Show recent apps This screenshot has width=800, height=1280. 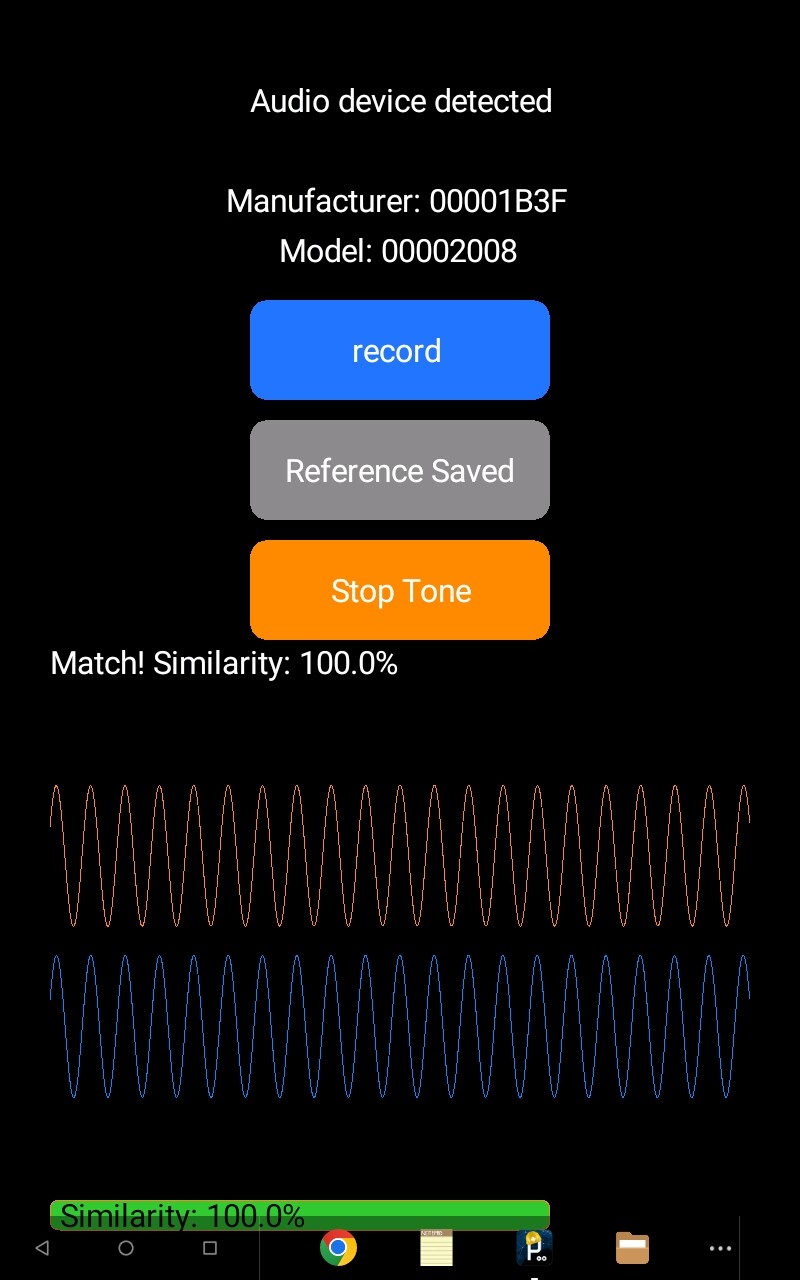click(210, 1248)
